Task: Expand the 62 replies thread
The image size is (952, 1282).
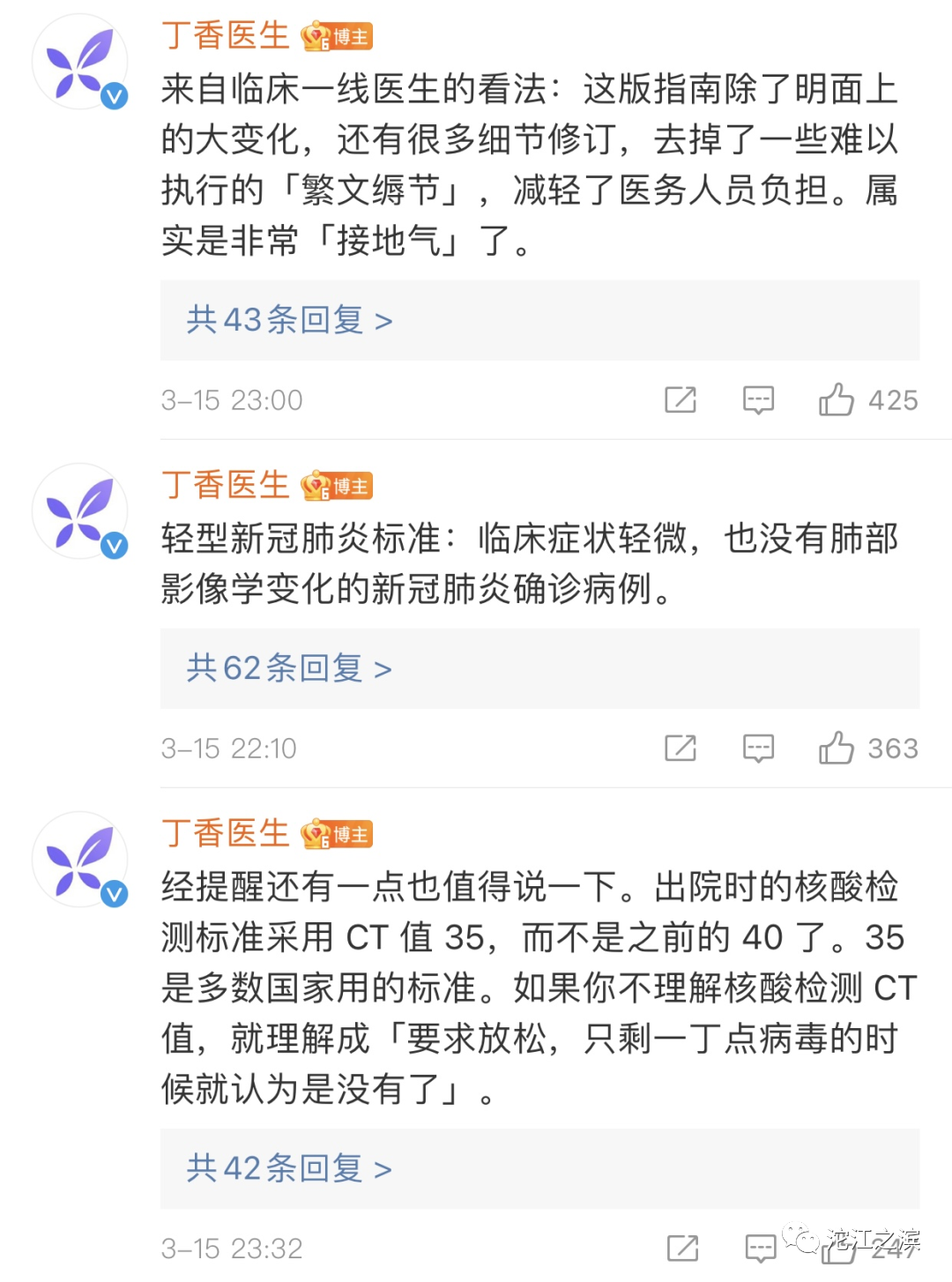Action: [289, 668]
